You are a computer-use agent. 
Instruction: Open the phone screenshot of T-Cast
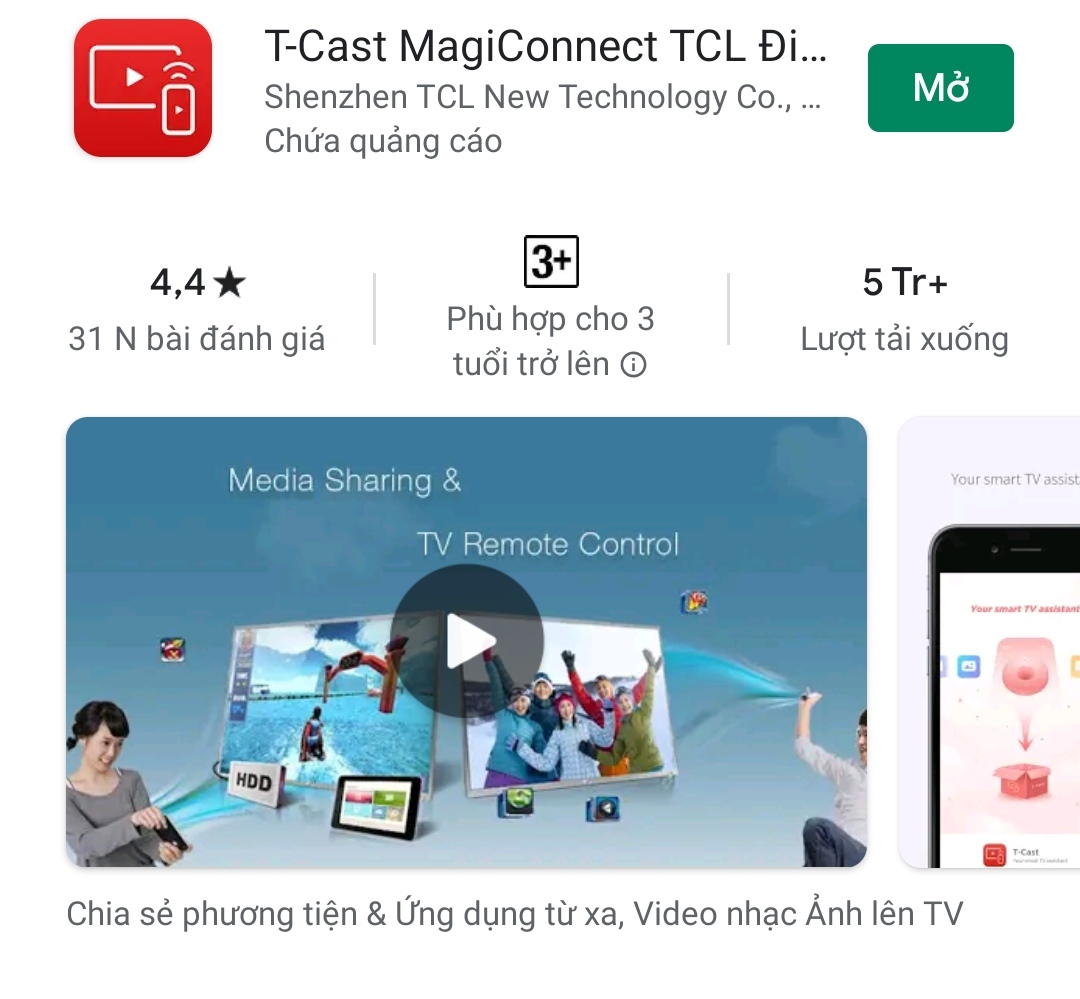click(x=990, y=642)
